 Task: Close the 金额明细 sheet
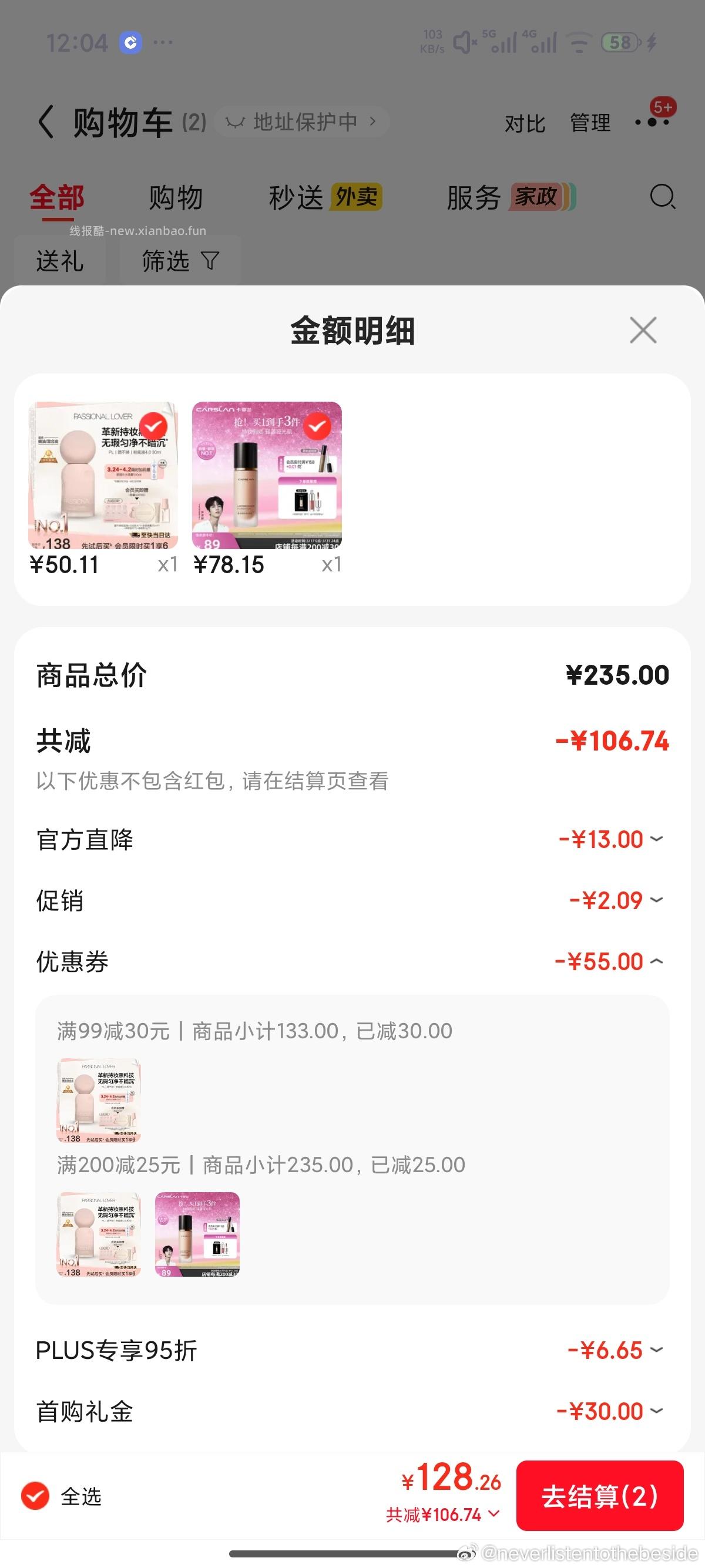[x=643, y=330]
